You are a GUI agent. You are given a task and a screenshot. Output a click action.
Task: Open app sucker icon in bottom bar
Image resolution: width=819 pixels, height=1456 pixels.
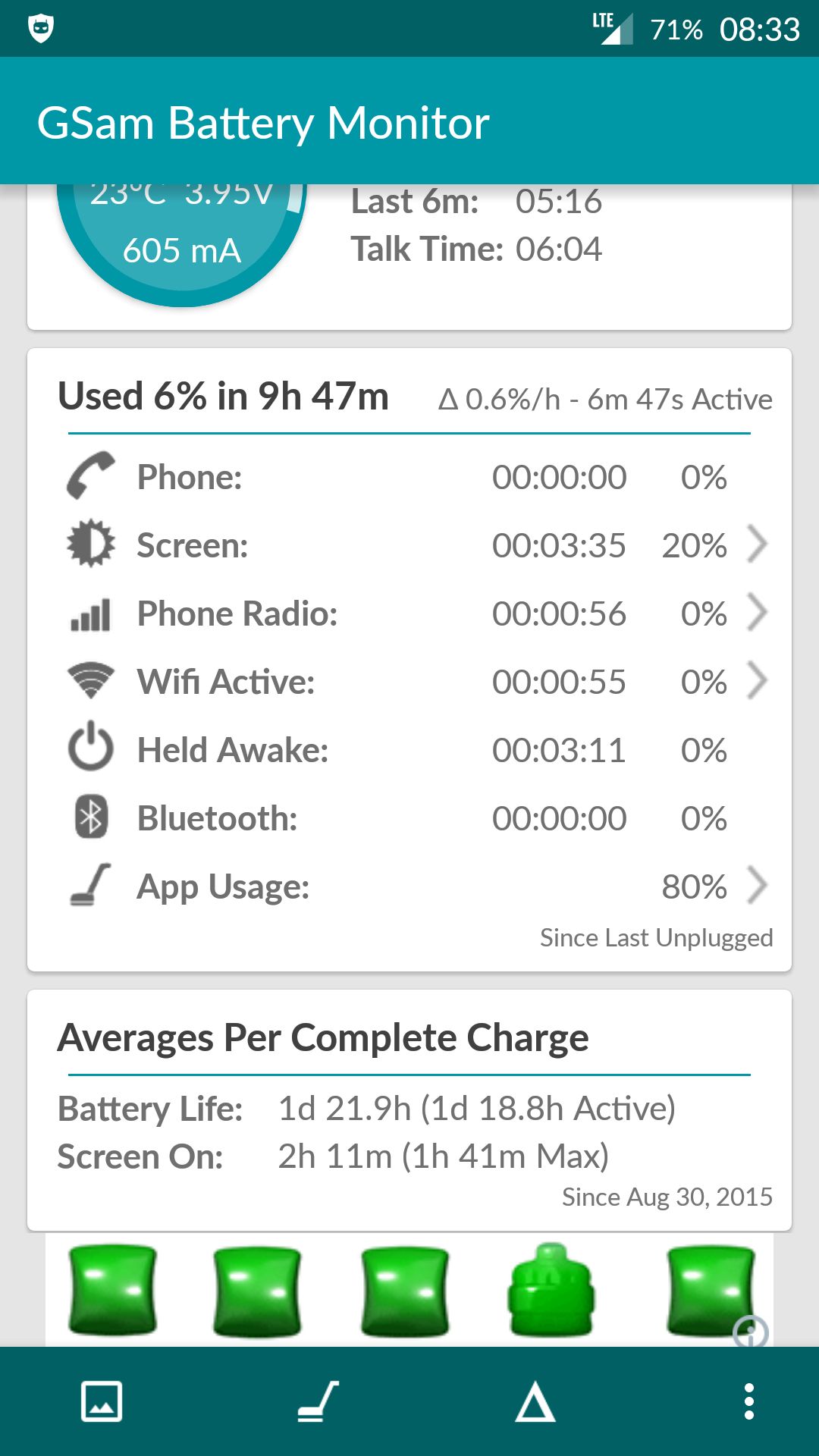point(318,1401)
